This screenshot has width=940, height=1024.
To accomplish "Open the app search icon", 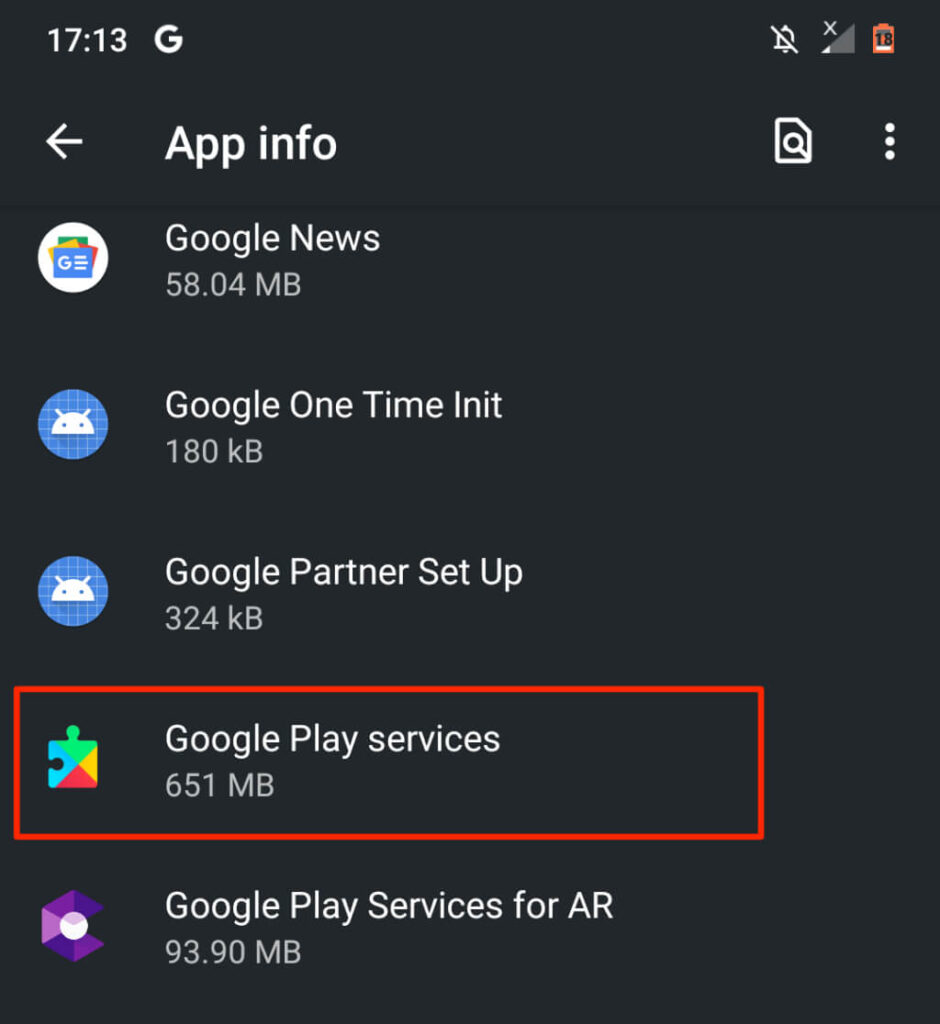I will (x=793, y=143).
